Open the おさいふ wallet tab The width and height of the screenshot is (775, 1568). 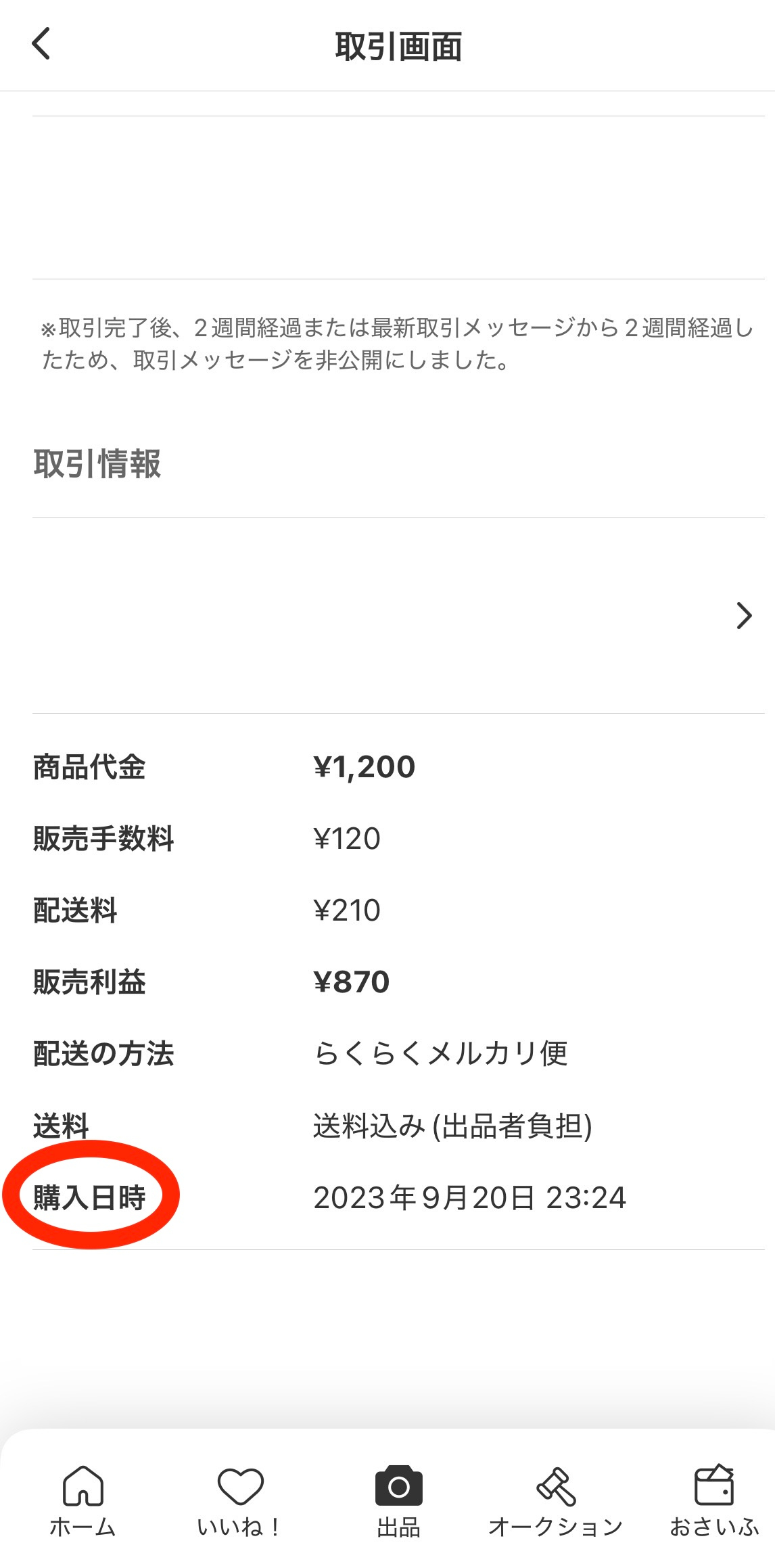tap(714, 1500)
